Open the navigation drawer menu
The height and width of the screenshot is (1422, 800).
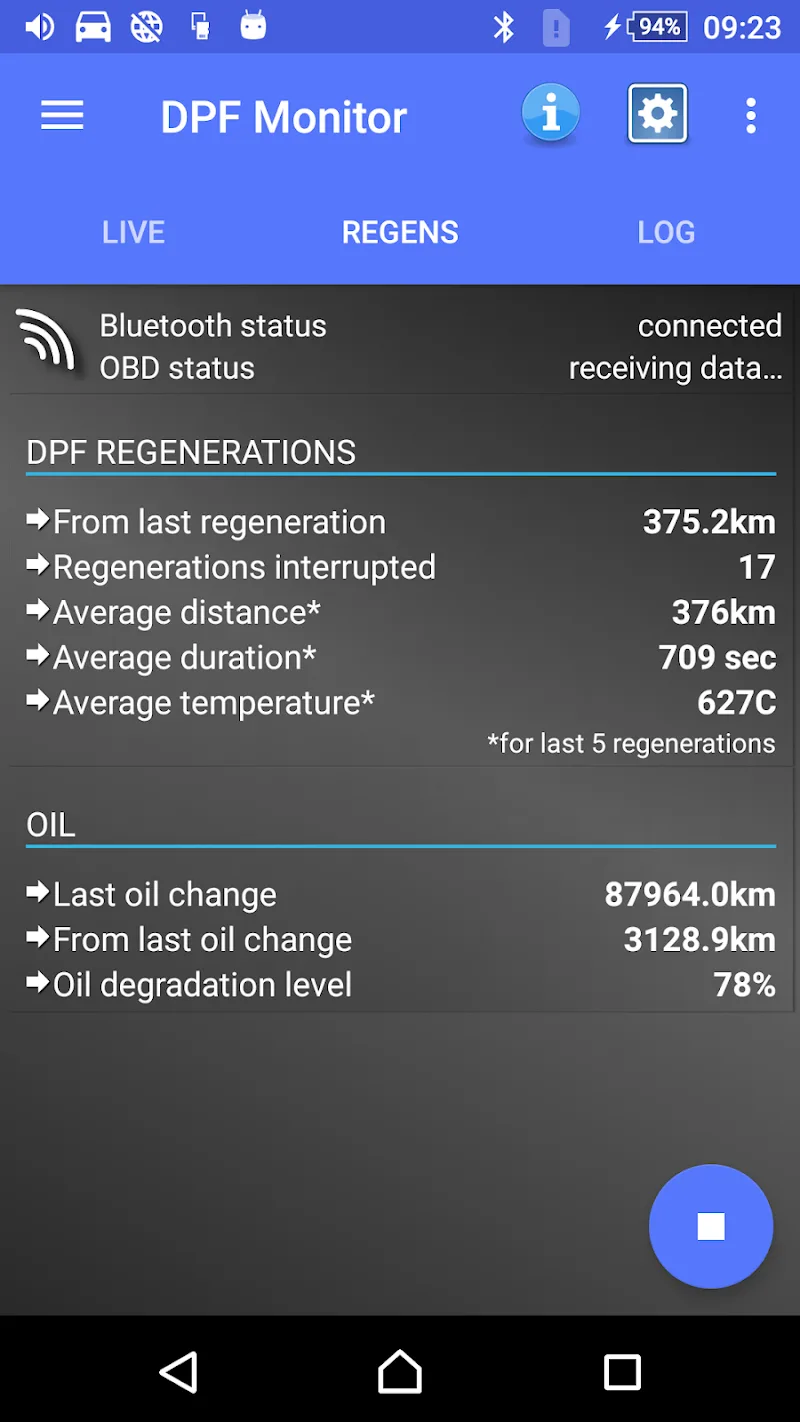pyautogui.click(x=62, y=115)
